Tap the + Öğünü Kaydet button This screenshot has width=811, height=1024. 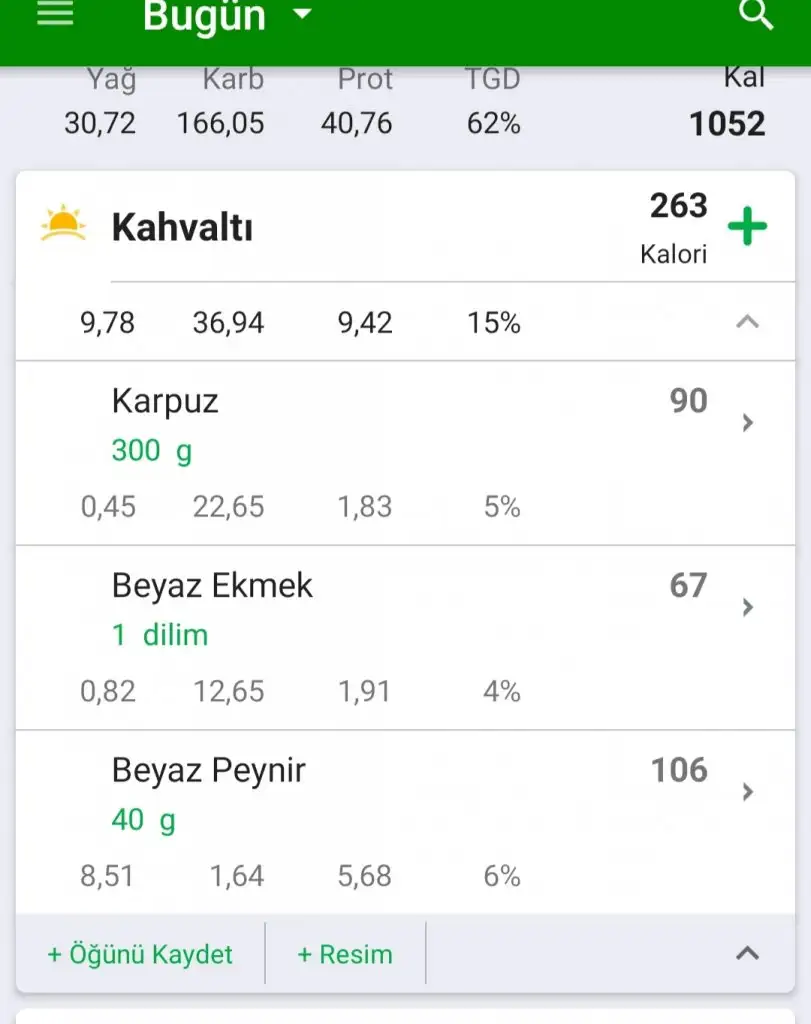(140, 954)
